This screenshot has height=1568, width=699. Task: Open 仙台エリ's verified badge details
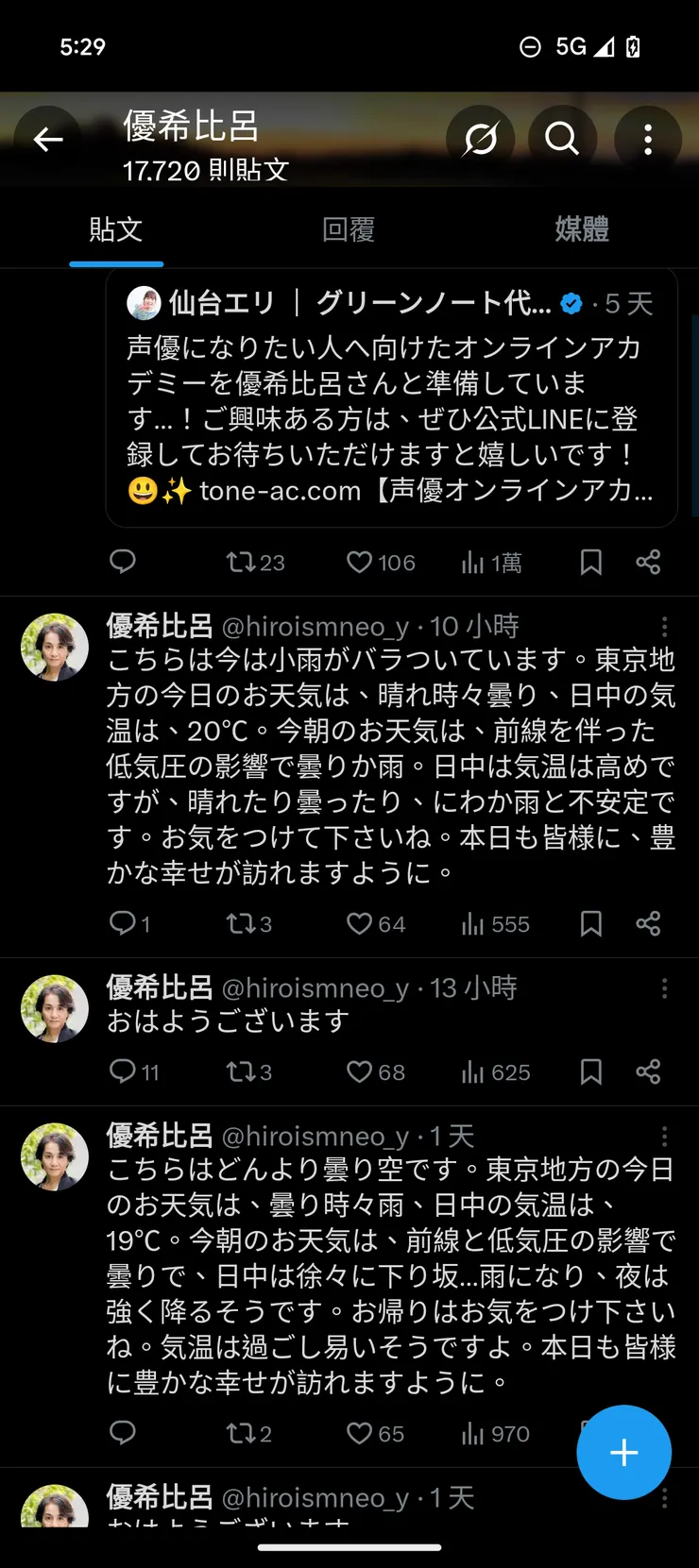[571, 304]
